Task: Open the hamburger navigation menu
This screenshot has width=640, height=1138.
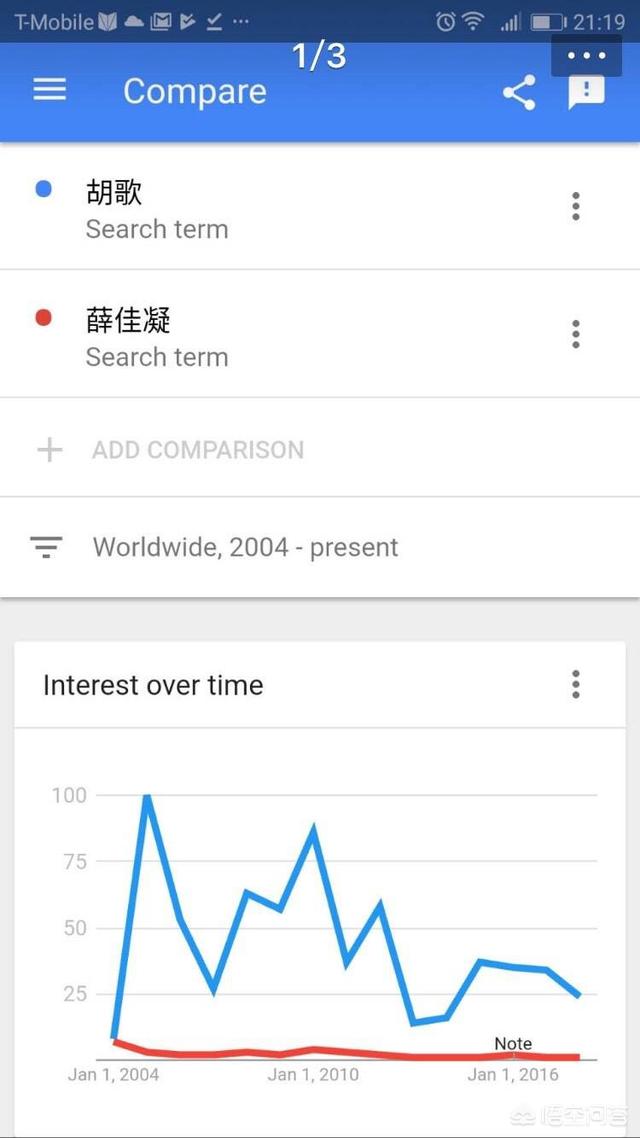Action: 49,91
